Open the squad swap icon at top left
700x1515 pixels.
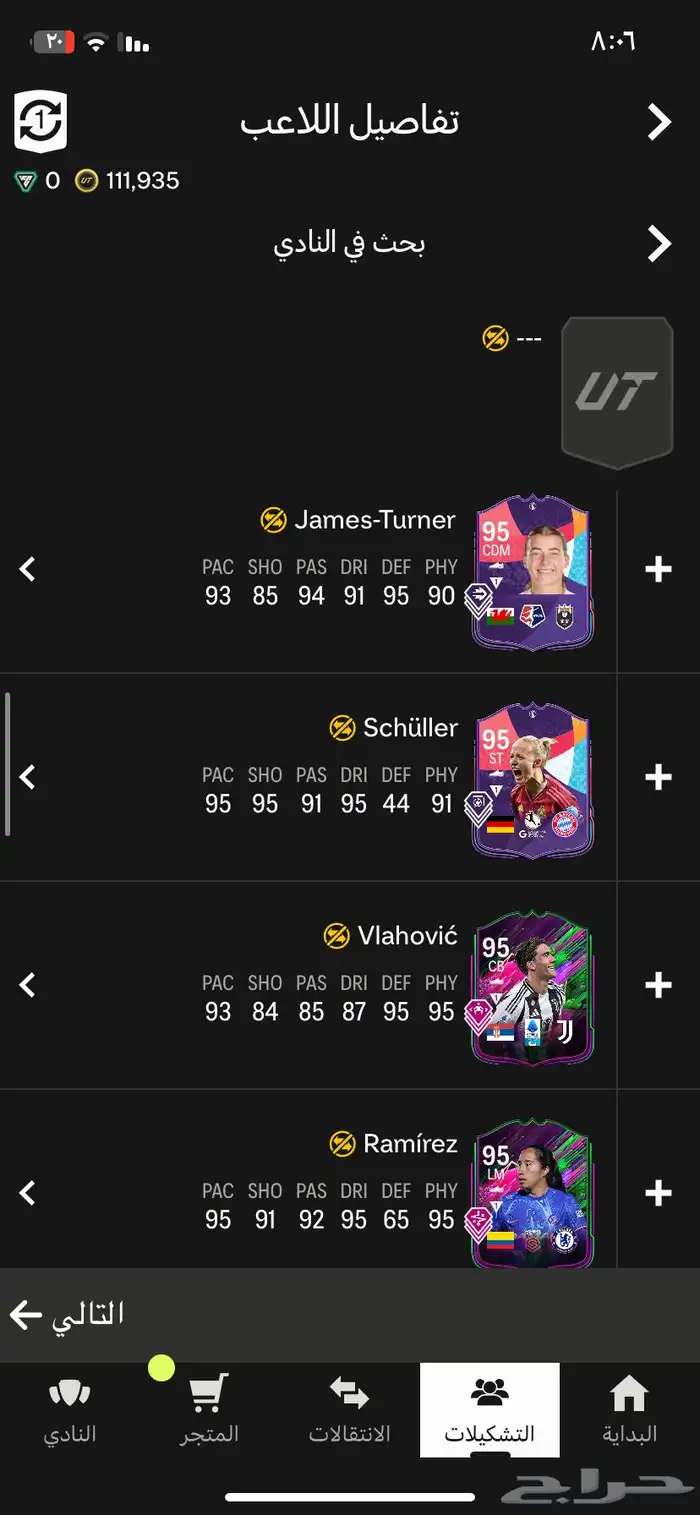coord(40,122)
